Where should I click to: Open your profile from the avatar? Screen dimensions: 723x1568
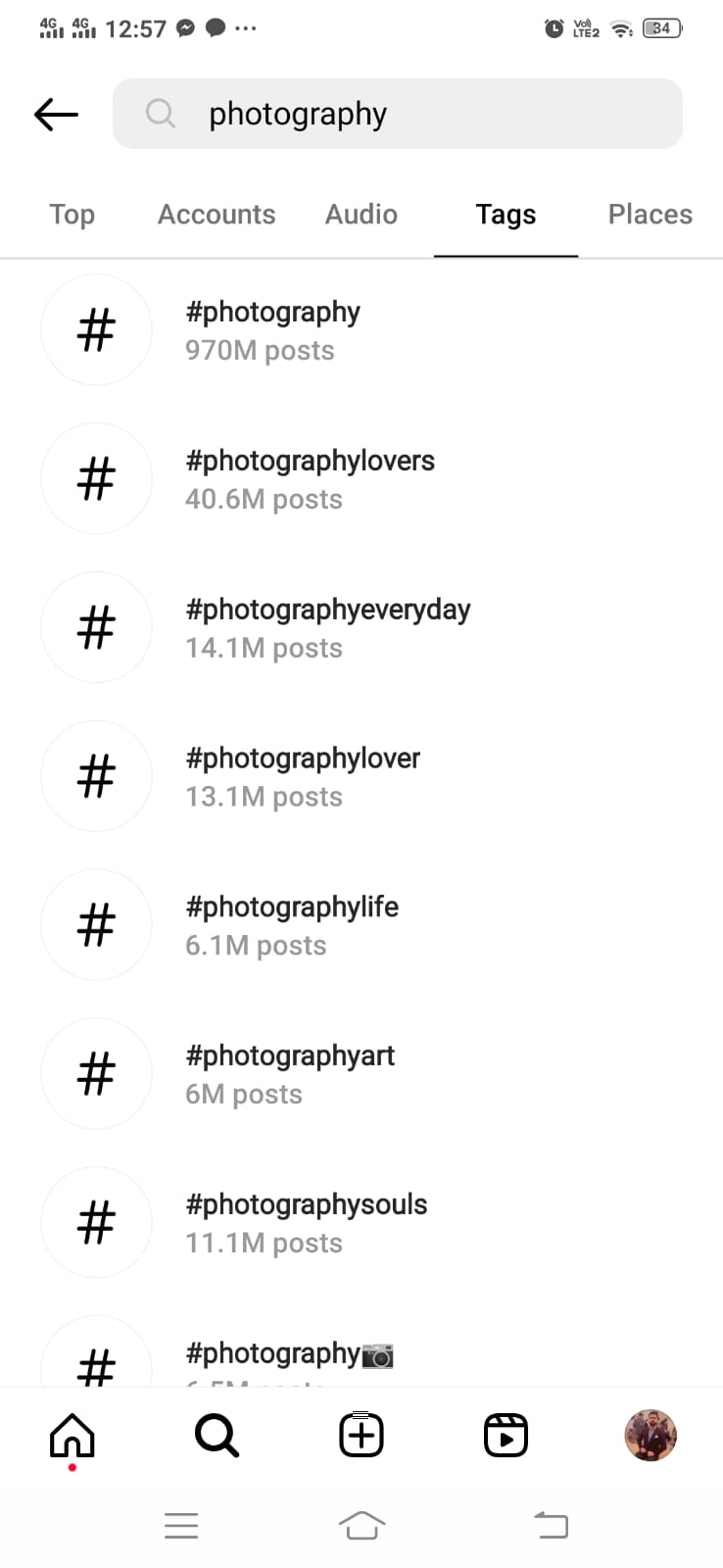pyautogui.click(x=651, y=1436)
